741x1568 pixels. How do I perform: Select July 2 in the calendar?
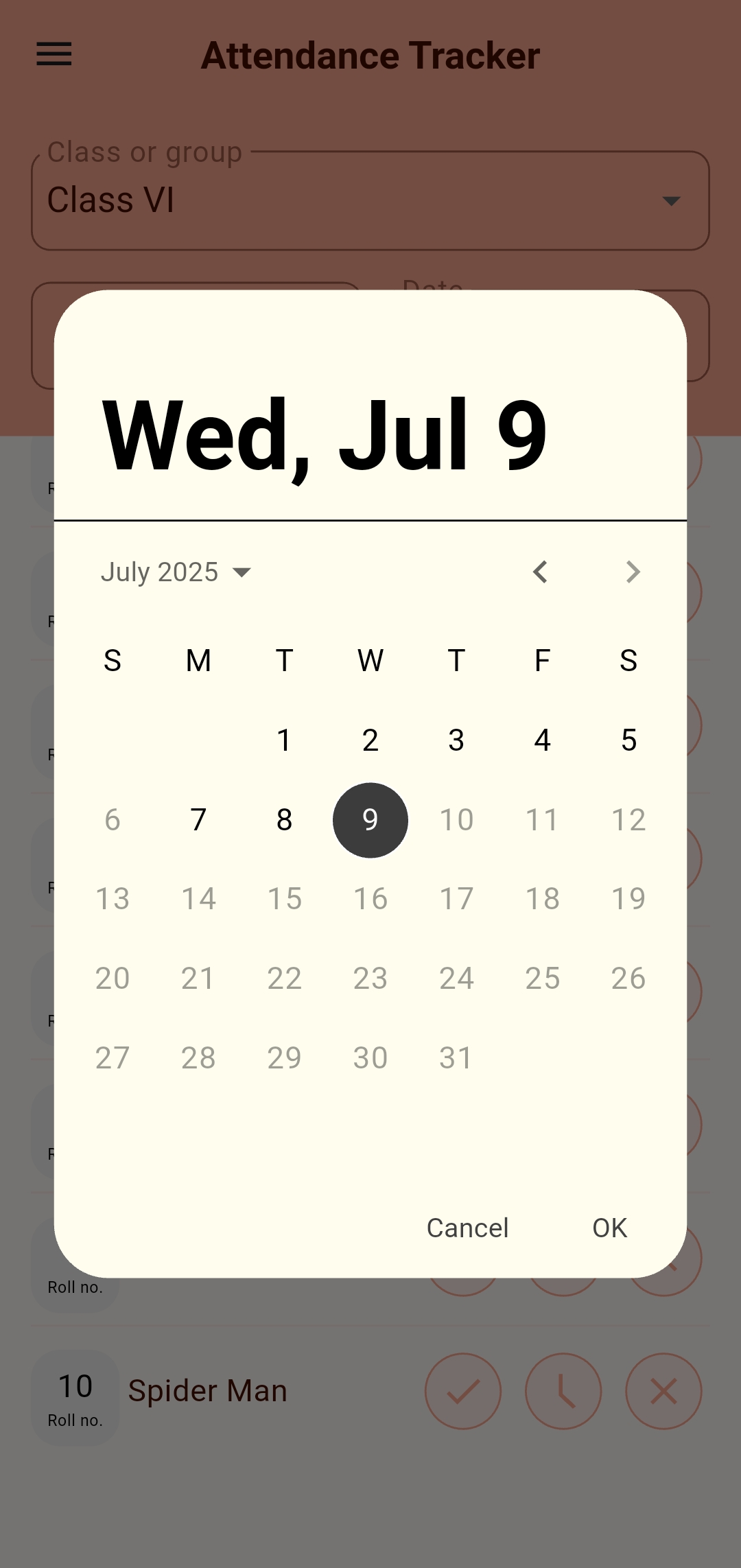pyautogui.click(x=370, y=740)
